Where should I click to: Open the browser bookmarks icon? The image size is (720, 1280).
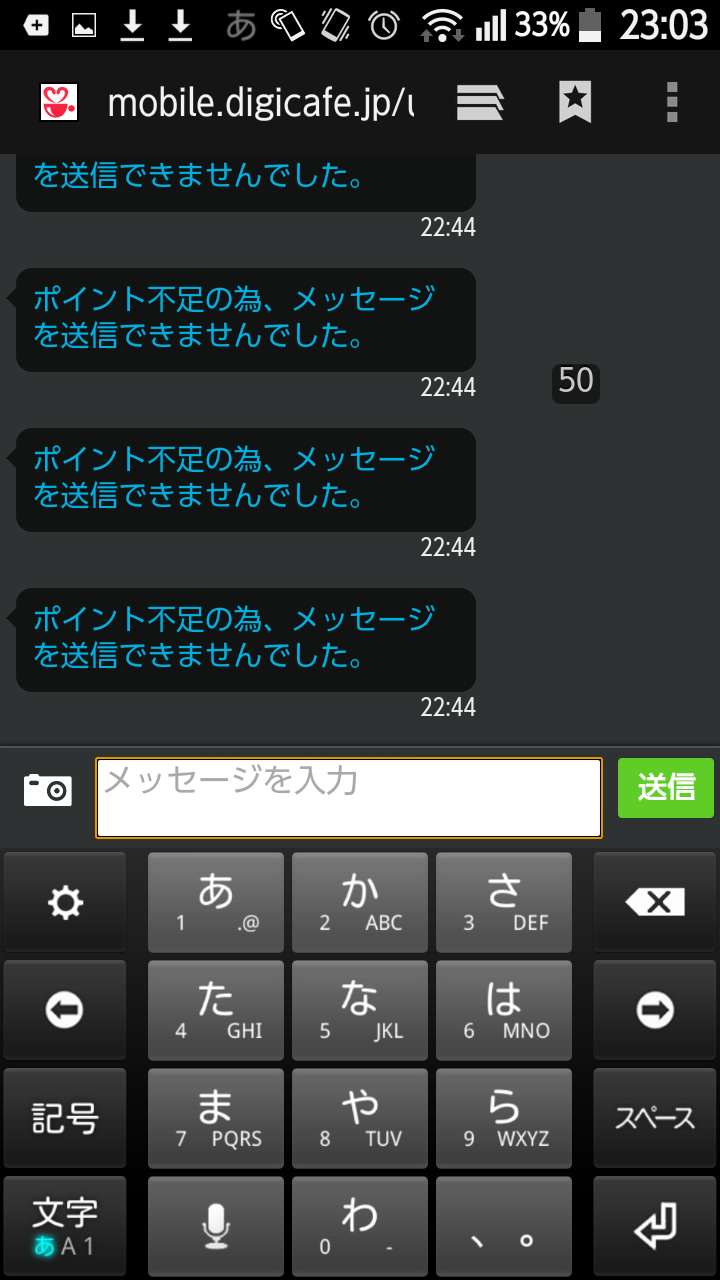click(x=575, y=101)
